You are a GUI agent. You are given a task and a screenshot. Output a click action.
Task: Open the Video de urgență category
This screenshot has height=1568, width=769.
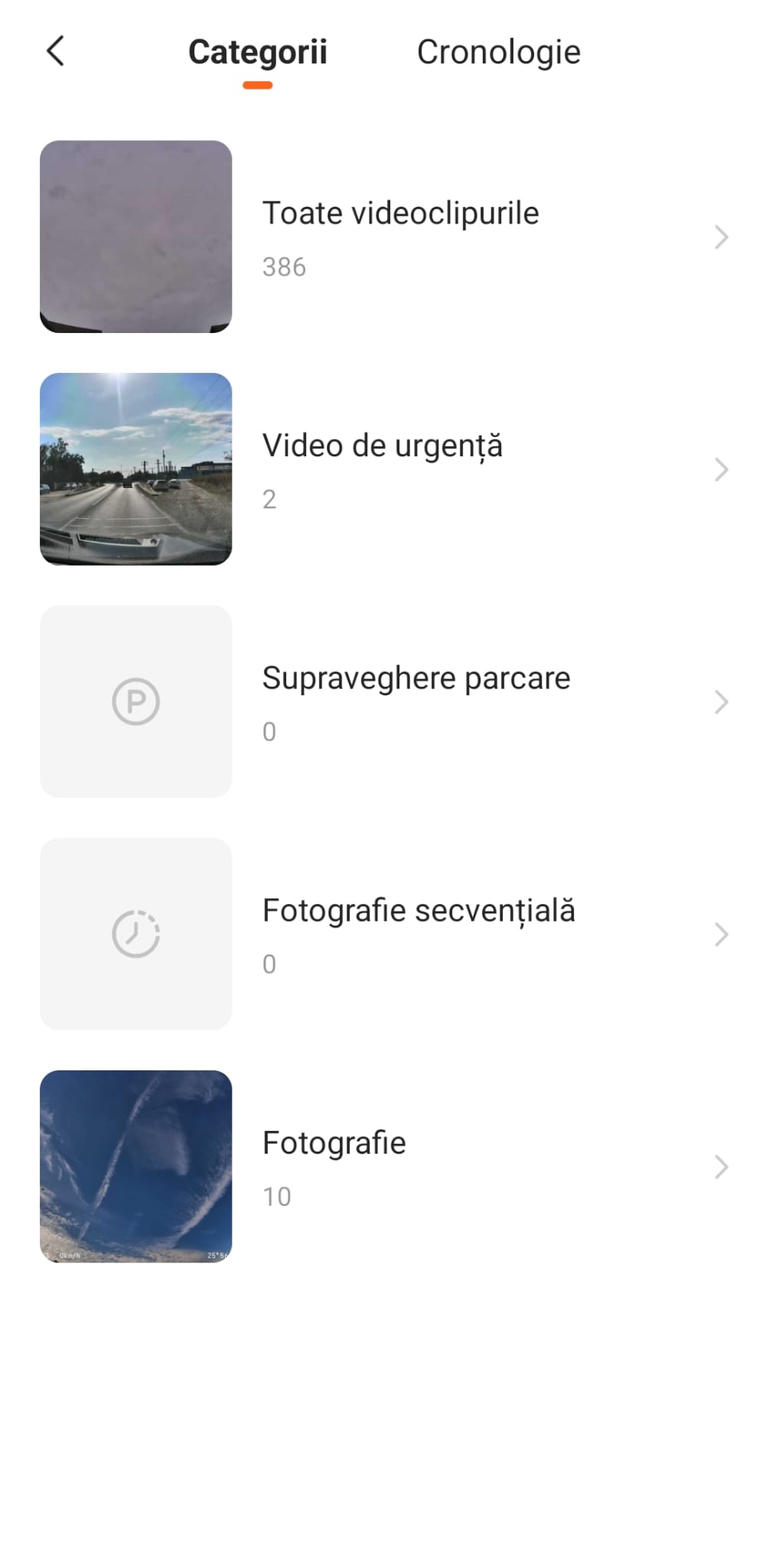click(384, 469)
